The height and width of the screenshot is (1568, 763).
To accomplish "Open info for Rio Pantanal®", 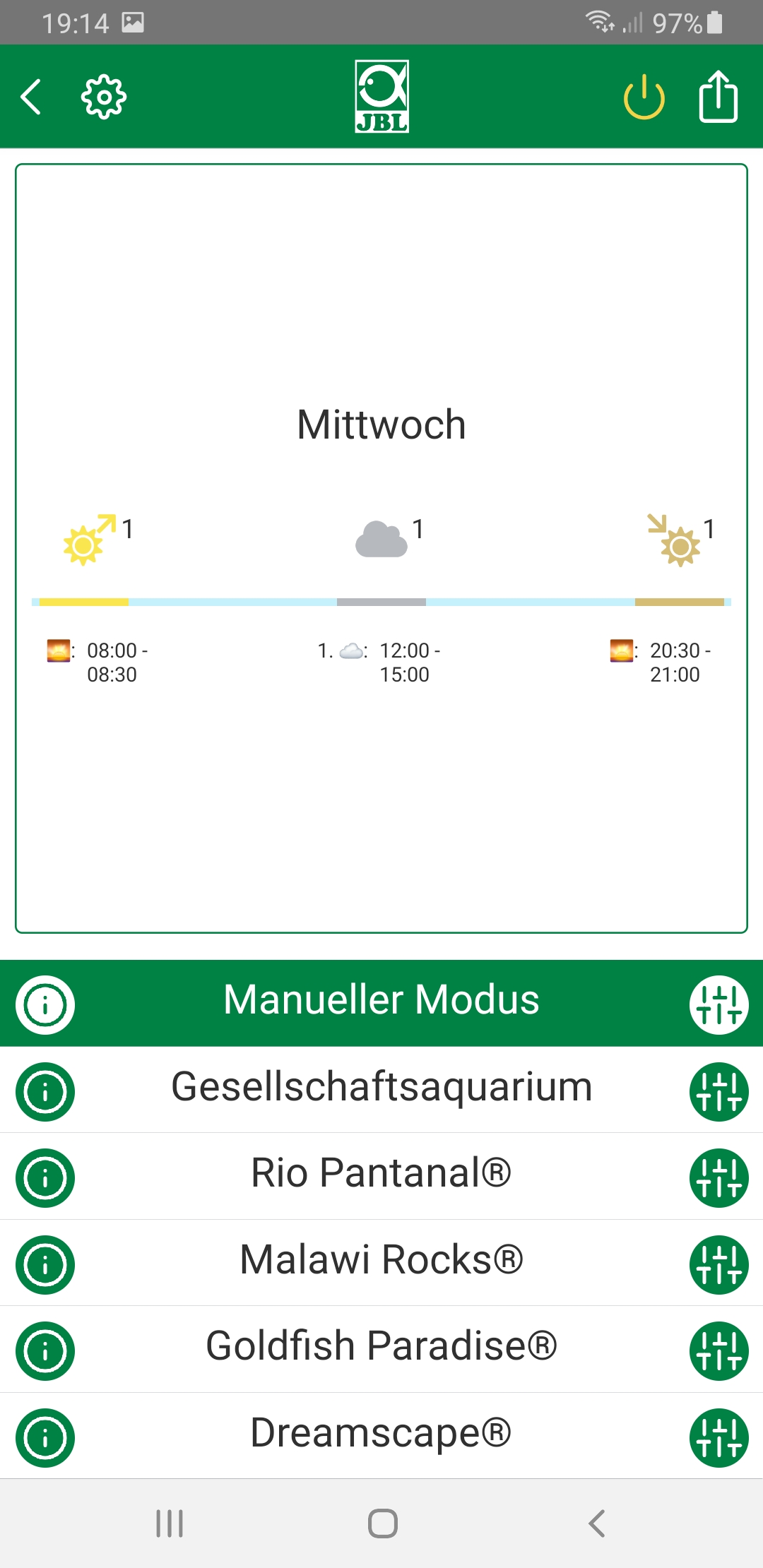I will pyautogui.click(x=45, y=1178).
